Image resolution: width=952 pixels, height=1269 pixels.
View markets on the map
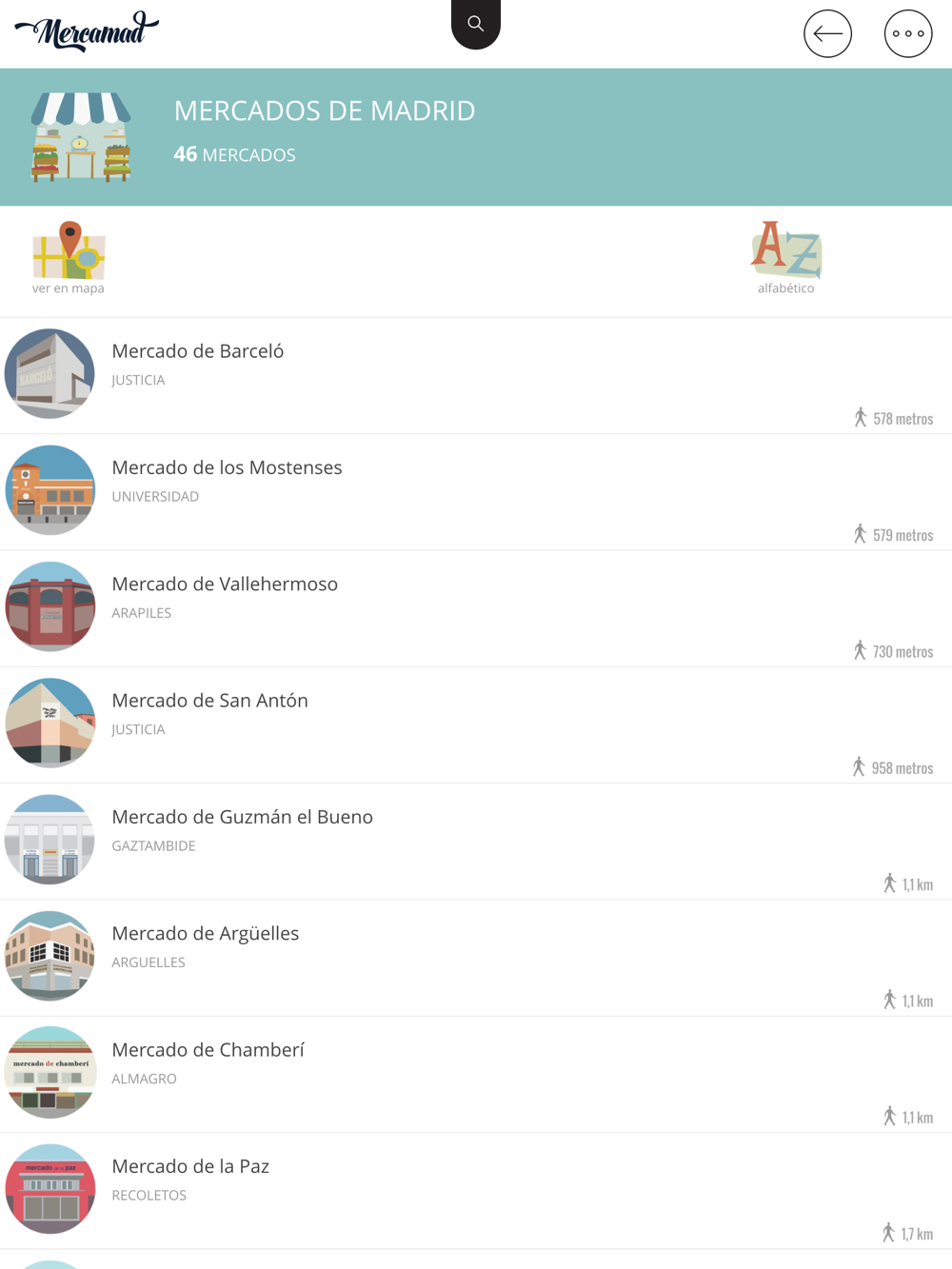(69, 258)
